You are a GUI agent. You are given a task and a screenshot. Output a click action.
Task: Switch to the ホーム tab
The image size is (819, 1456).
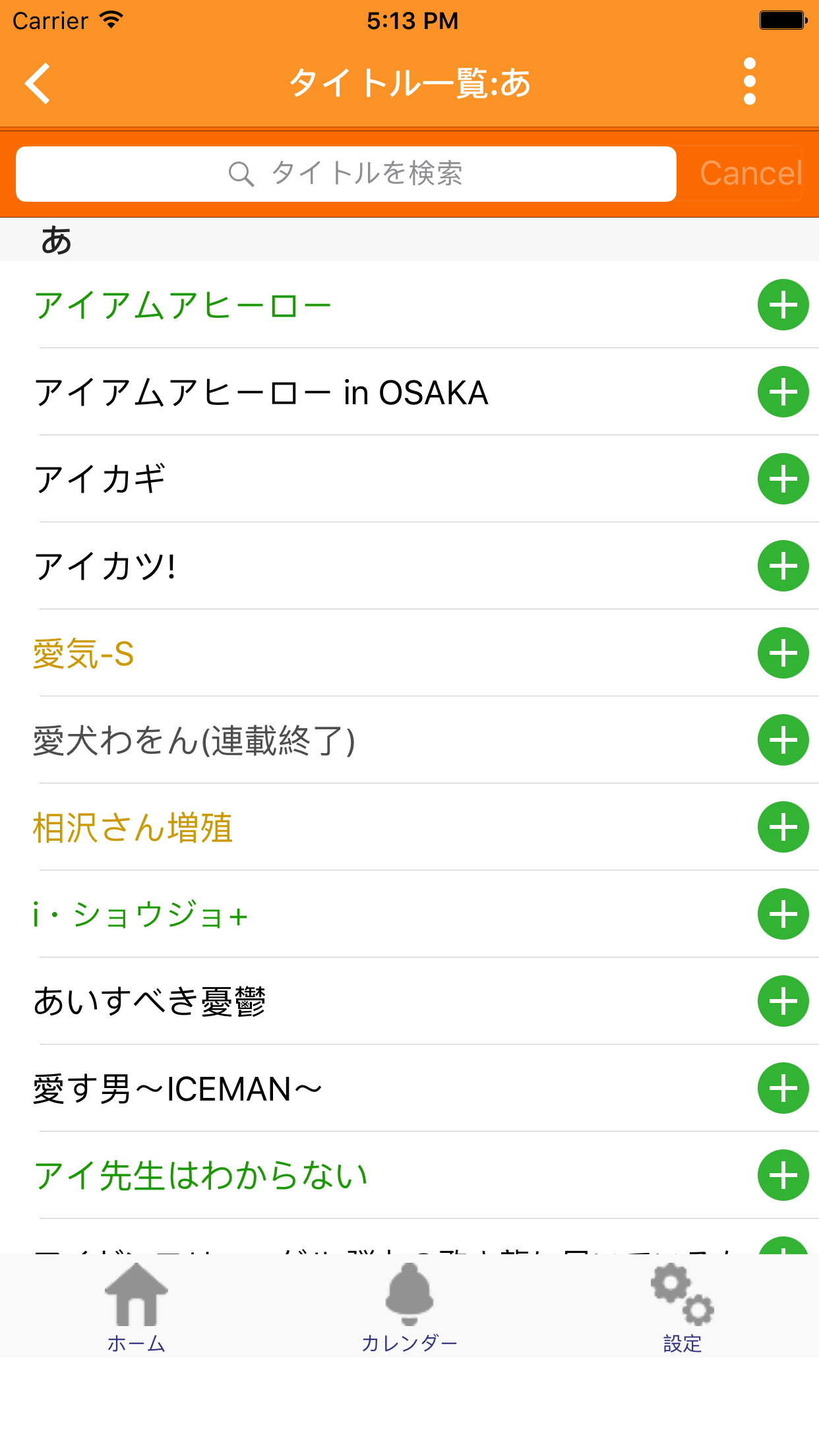pyautogui.click(x=136, y=1307)
